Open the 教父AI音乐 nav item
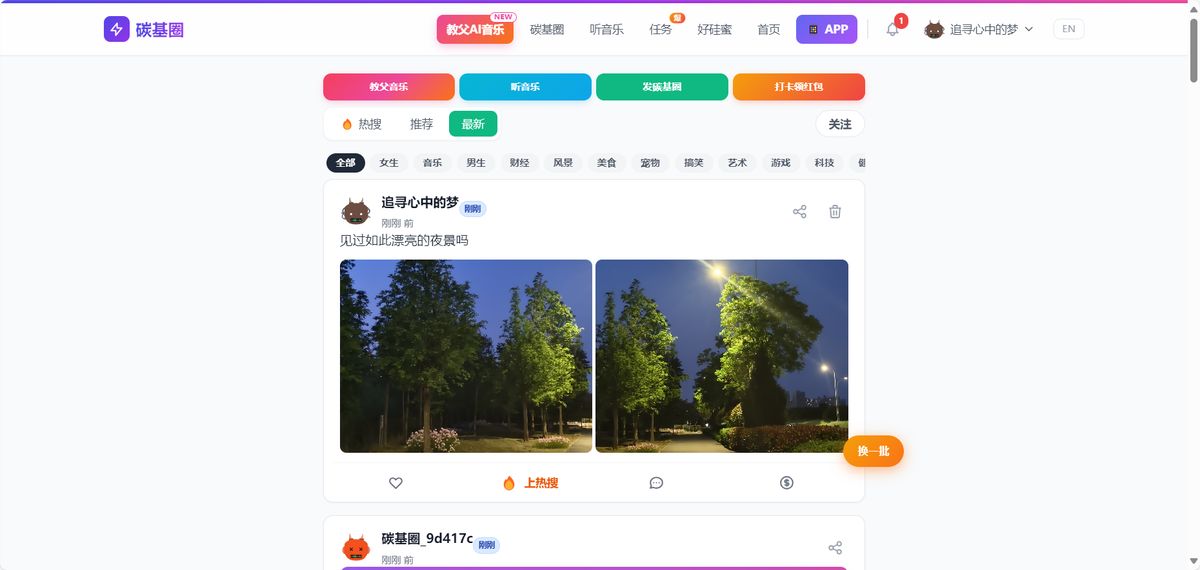 (475, 30)
